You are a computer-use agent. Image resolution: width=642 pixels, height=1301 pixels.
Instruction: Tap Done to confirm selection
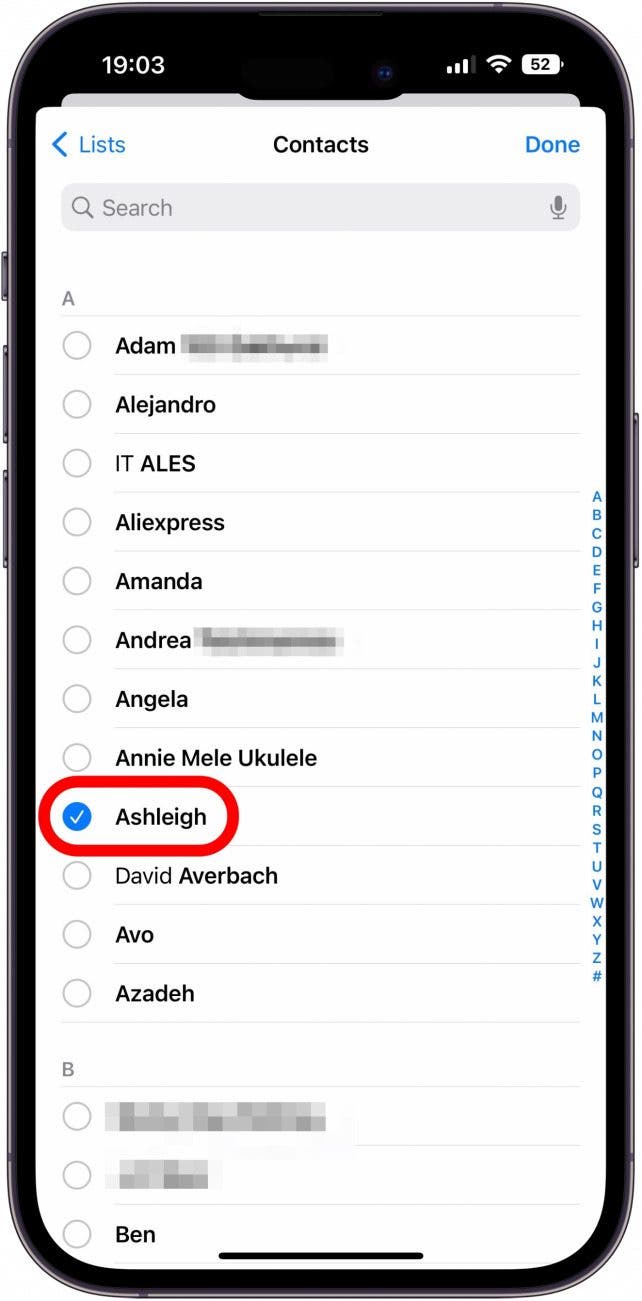(x=552, y=145)
